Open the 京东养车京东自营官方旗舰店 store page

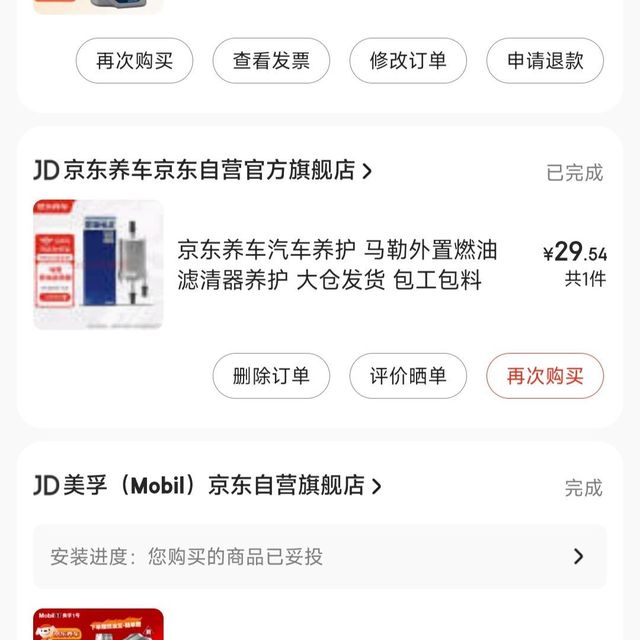210,171
